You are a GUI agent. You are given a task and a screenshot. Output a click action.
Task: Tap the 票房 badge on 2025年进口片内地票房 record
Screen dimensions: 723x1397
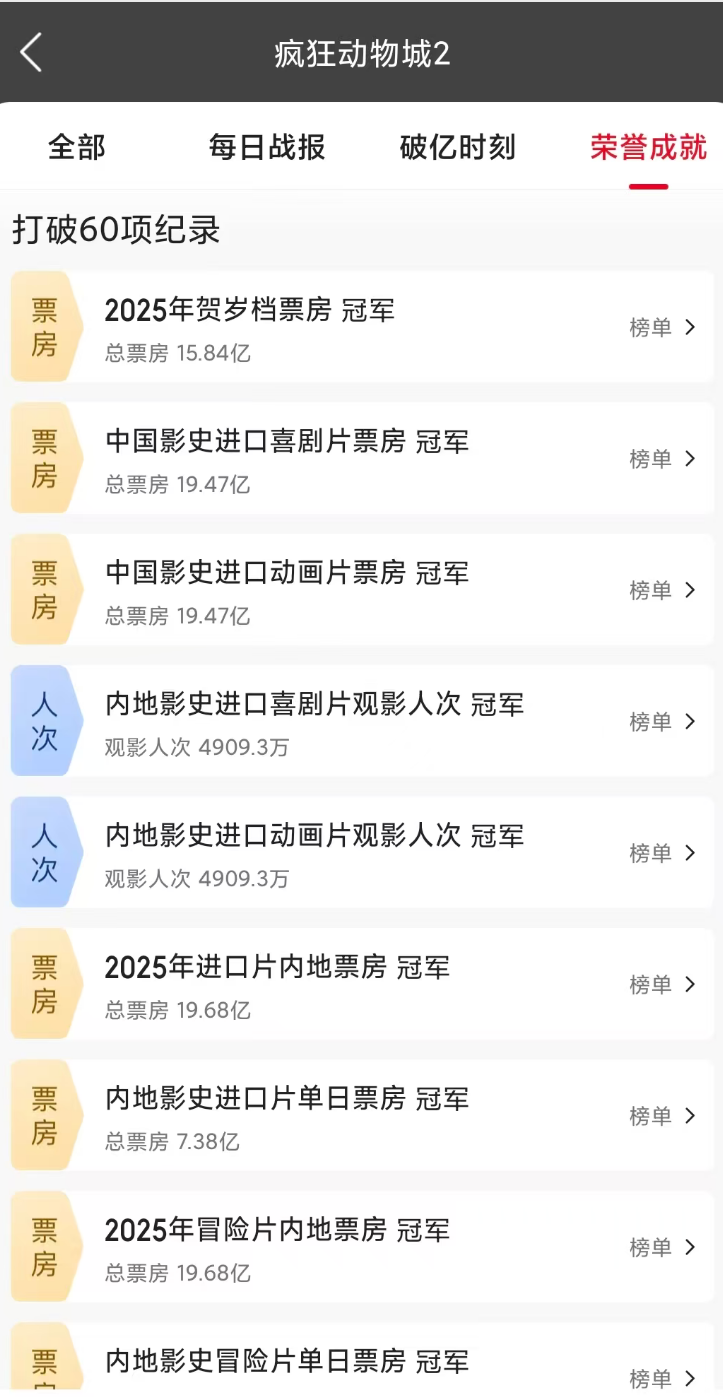(46, 984)
